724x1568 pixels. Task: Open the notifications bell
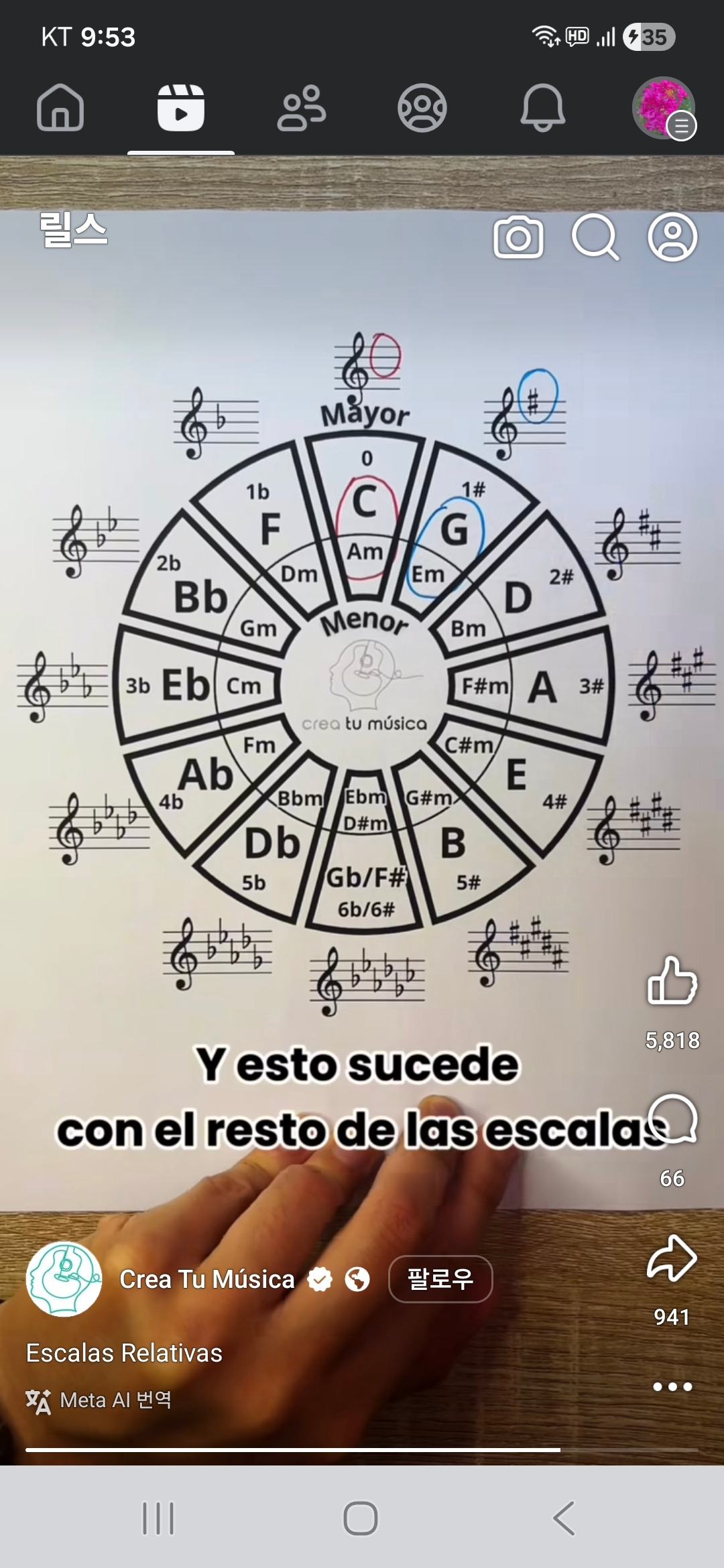coord(542,107)
